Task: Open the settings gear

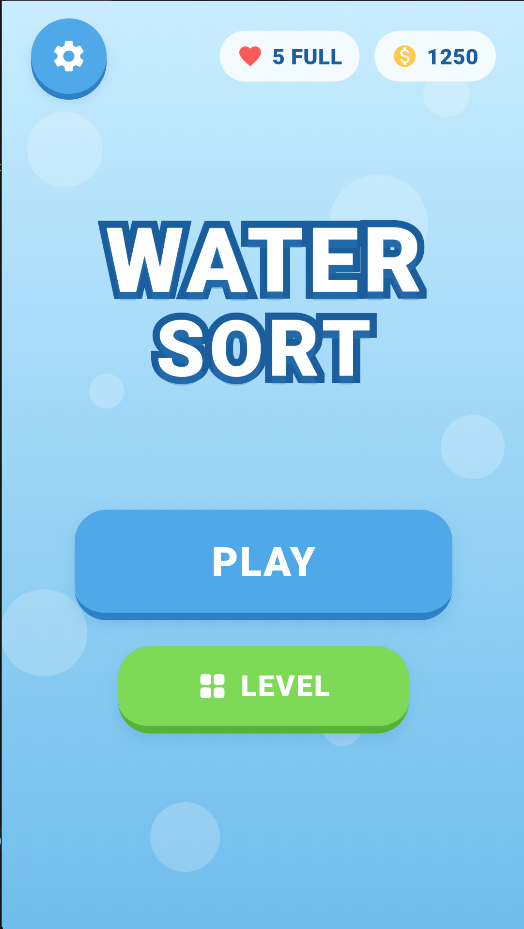Action: (x=69, y=58)
